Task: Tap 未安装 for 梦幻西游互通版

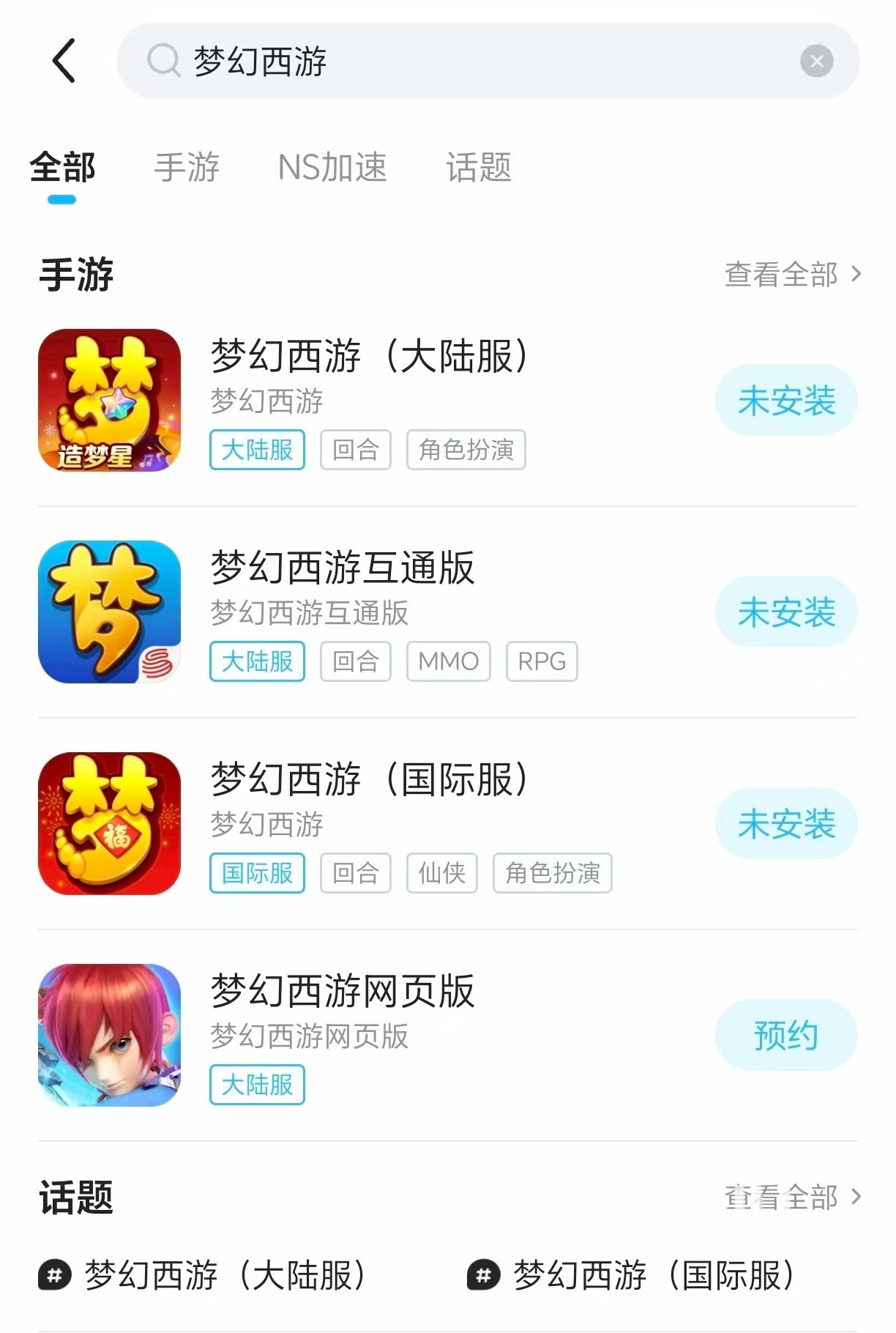Action: (x=786, y=612)
